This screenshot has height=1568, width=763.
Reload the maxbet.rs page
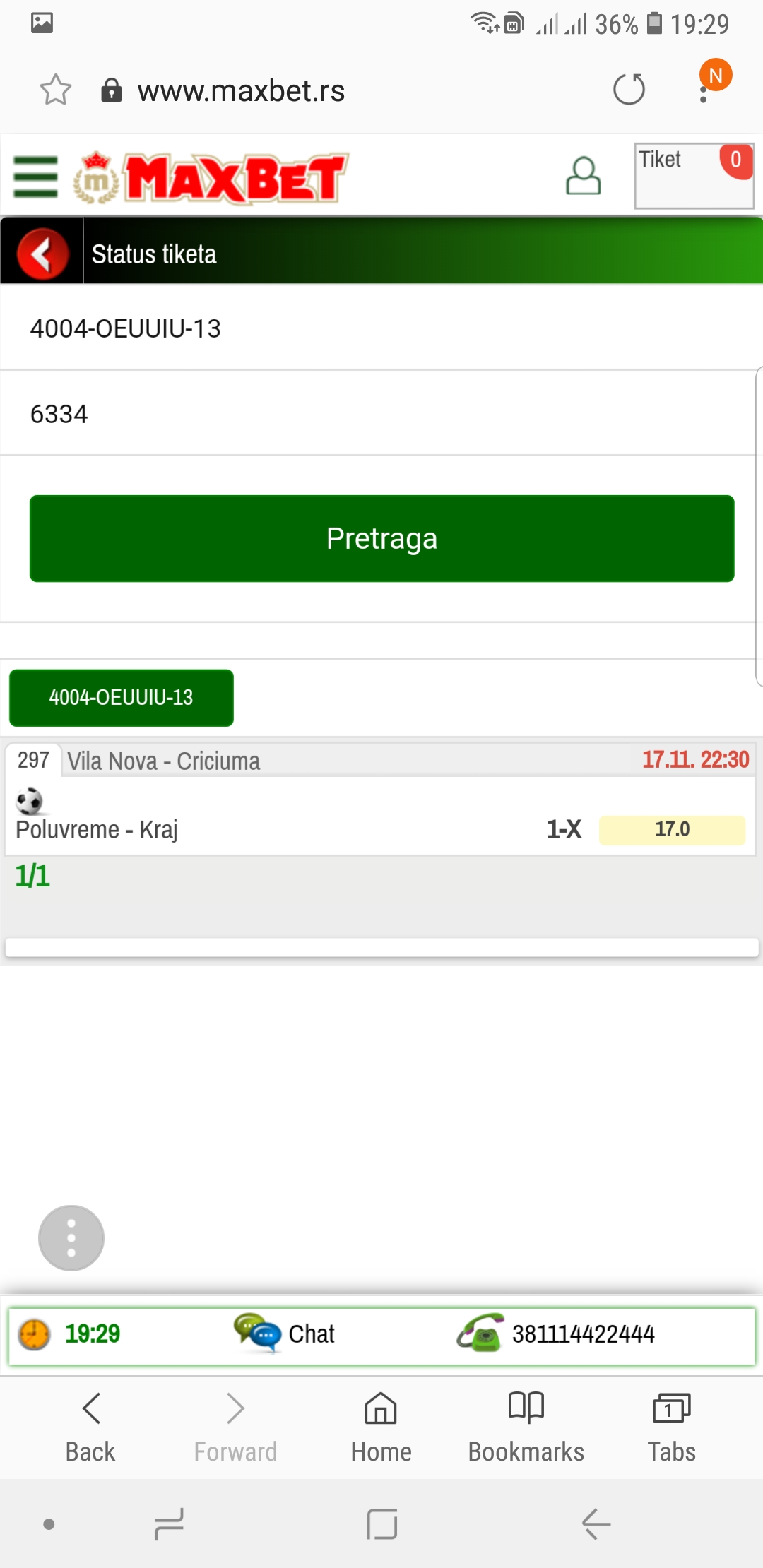[629, 90]
